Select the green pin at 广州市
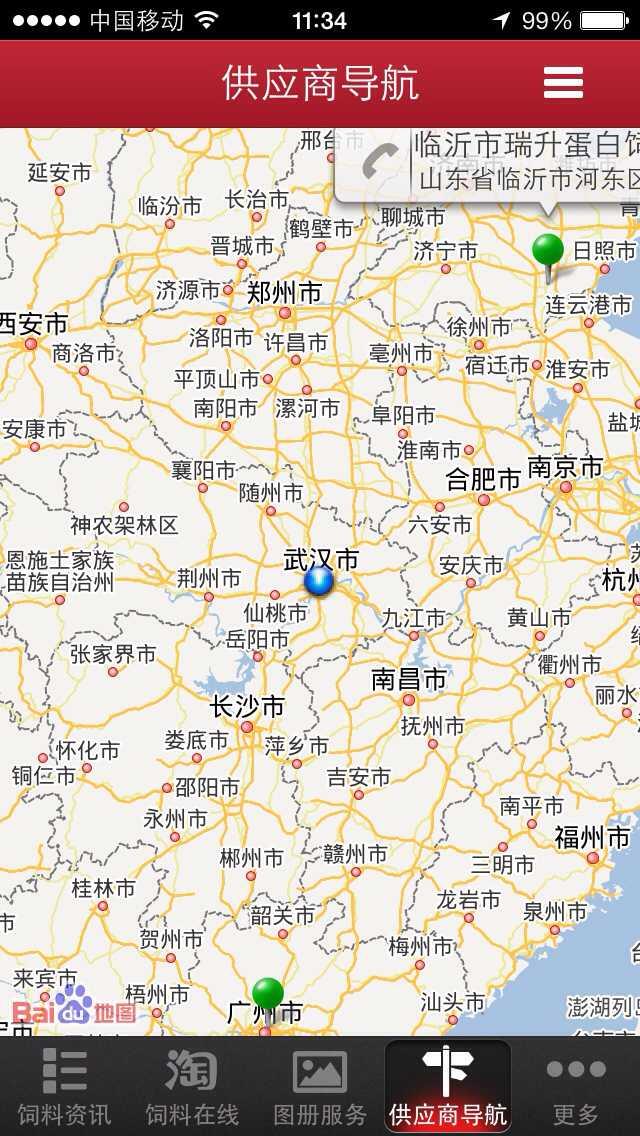Screen dimensions: 640x1136 coord(268,995)
